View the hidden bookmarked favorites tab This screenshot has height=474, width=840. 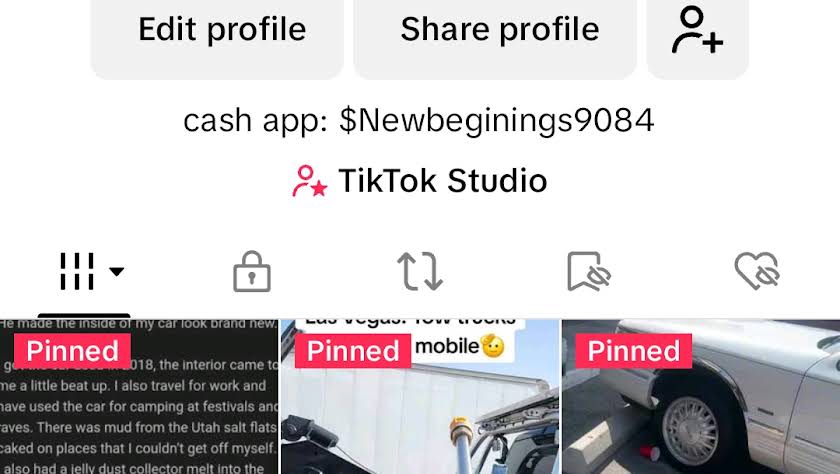[588, 271]
